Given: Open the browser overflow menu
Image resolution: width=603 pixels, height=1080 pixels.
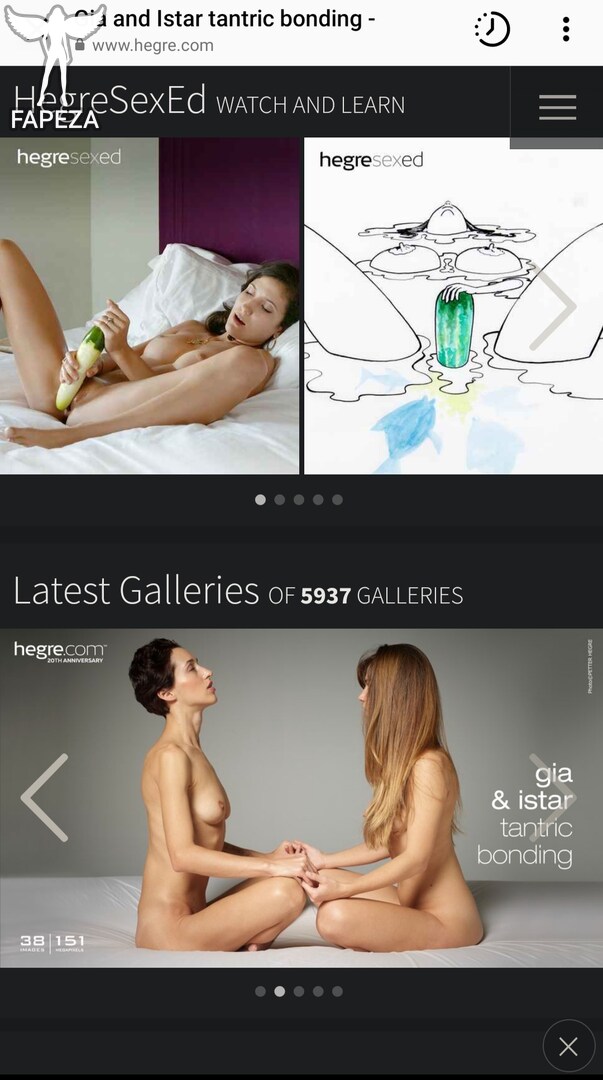Looking at the screenshot, I should pos(565,30).
